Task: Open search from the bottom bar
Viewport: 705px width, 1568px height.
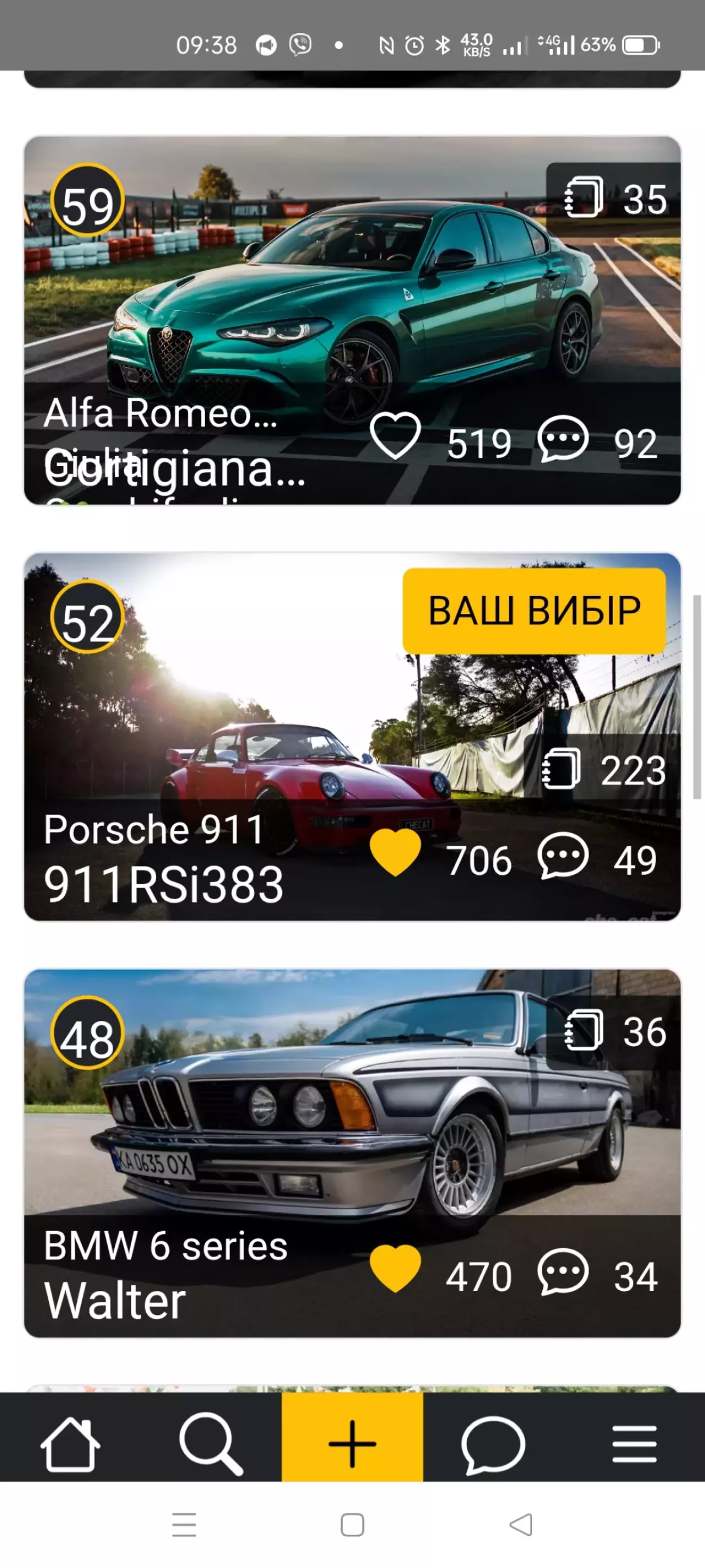Action: [211, 1444]
